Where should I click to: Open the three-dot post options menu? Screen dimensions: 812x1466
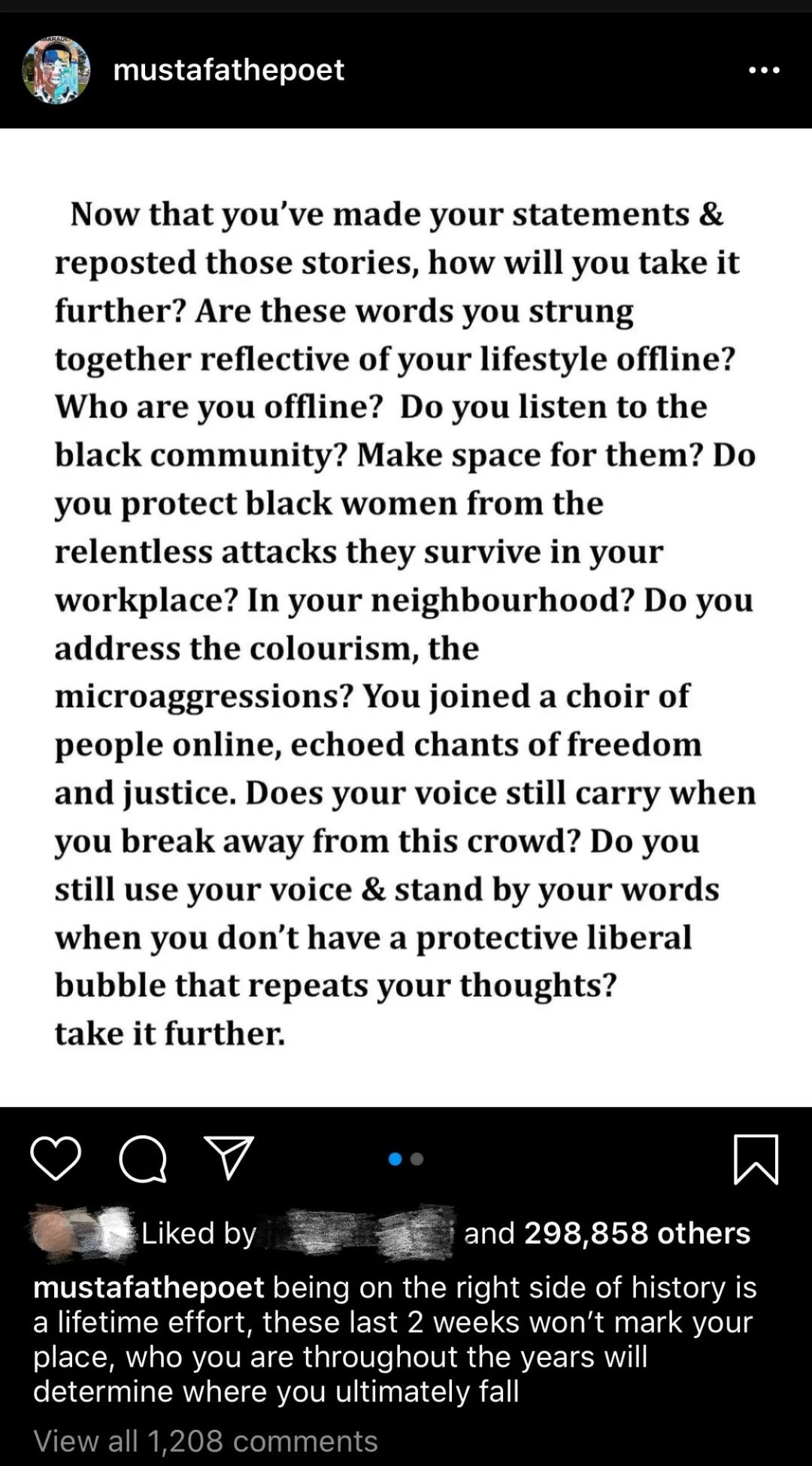tap(764, 70)
